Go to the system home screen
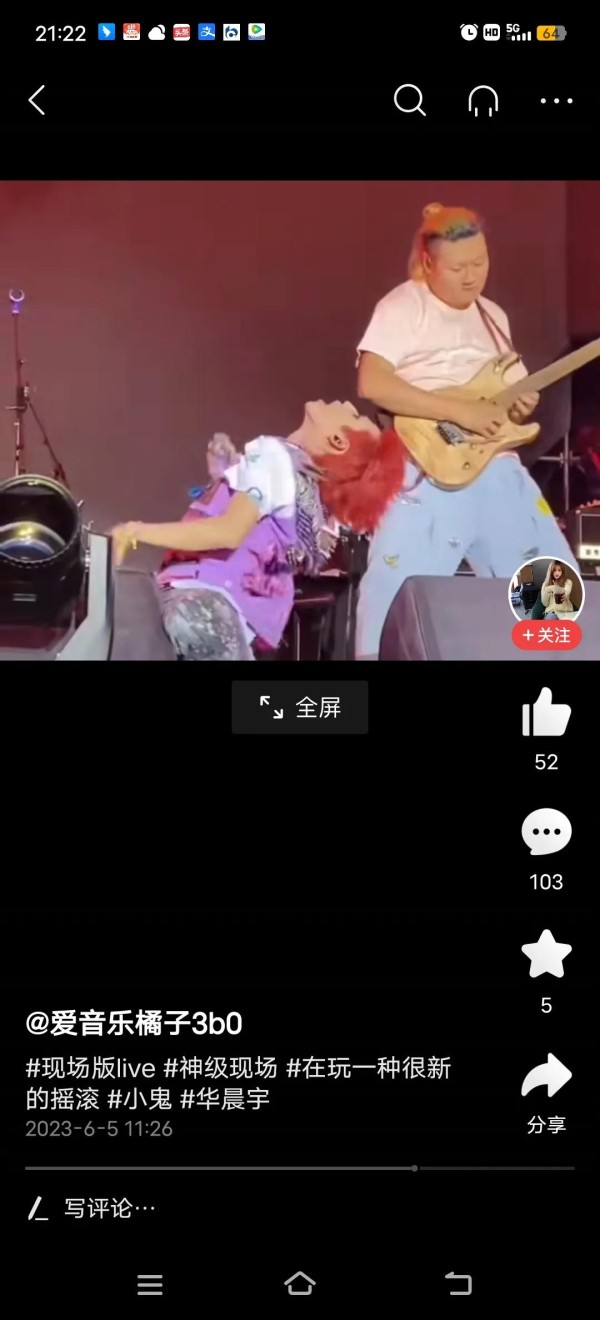Image resolution: width=600 pixels, height=1320 pixels. pyautogui.click(x=300, y=1284)
